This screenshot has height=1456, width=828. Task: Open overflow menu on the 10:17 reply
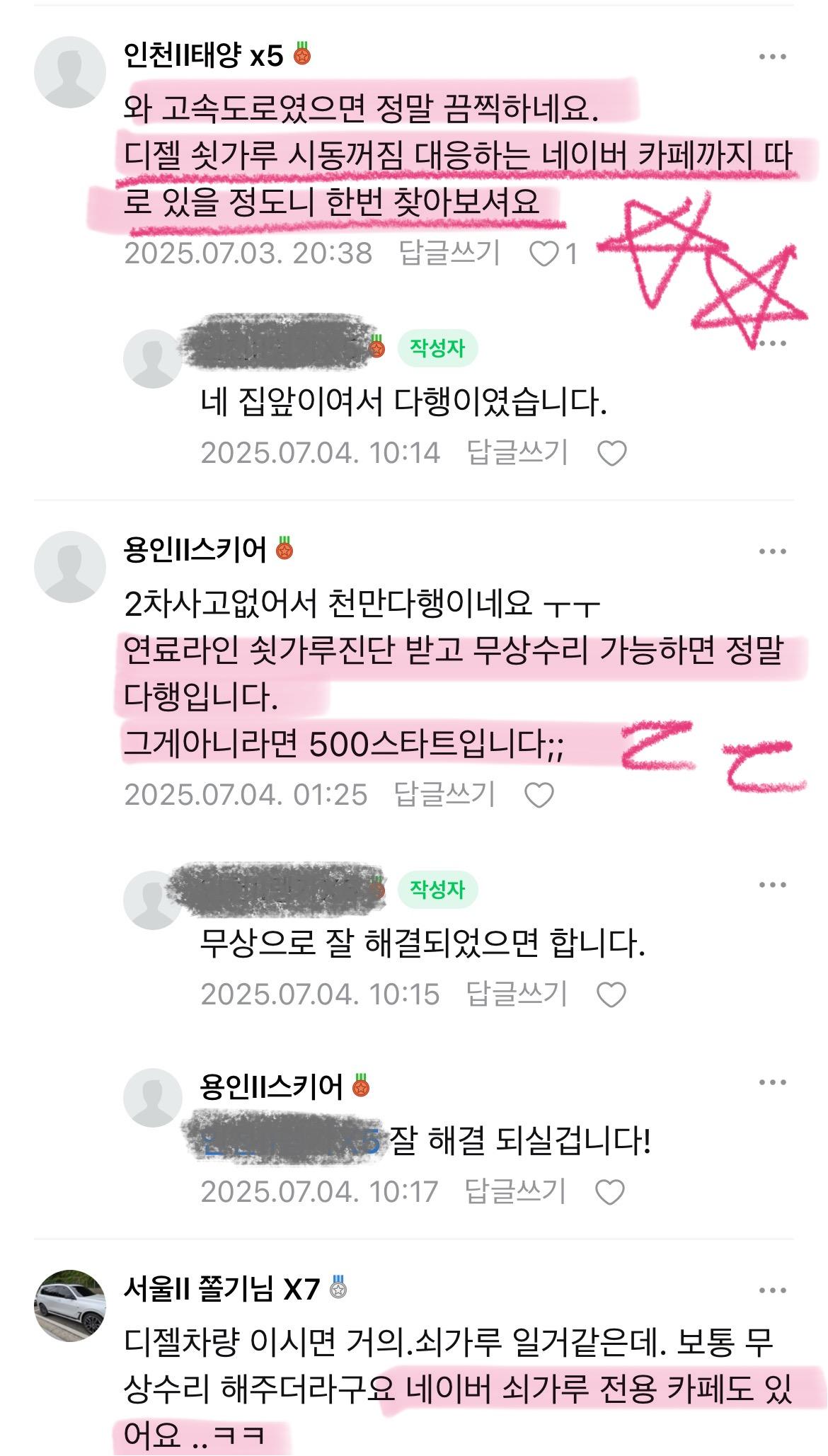coord(772,1082)
